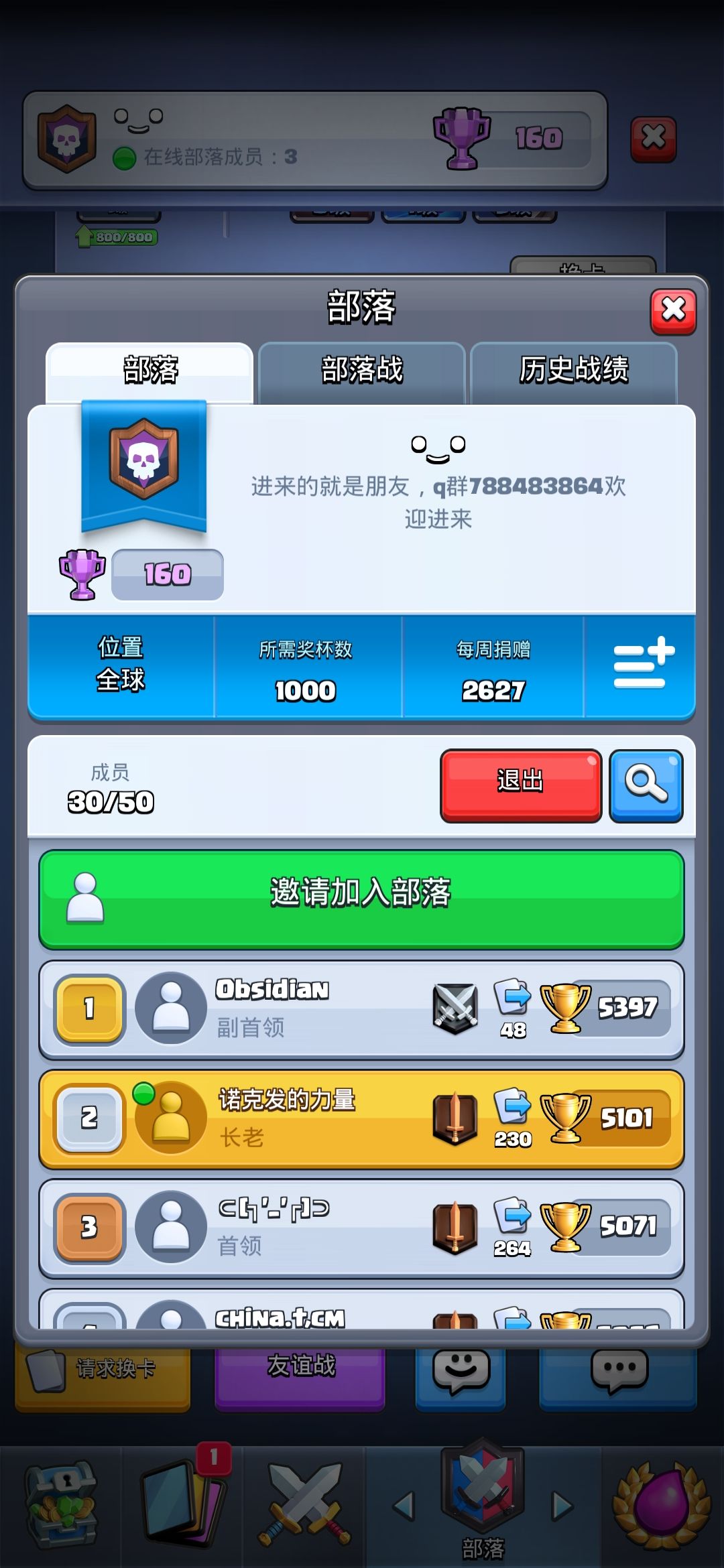
Task: Switch to the 部落战 tab
Action: [x=362, y=372]
